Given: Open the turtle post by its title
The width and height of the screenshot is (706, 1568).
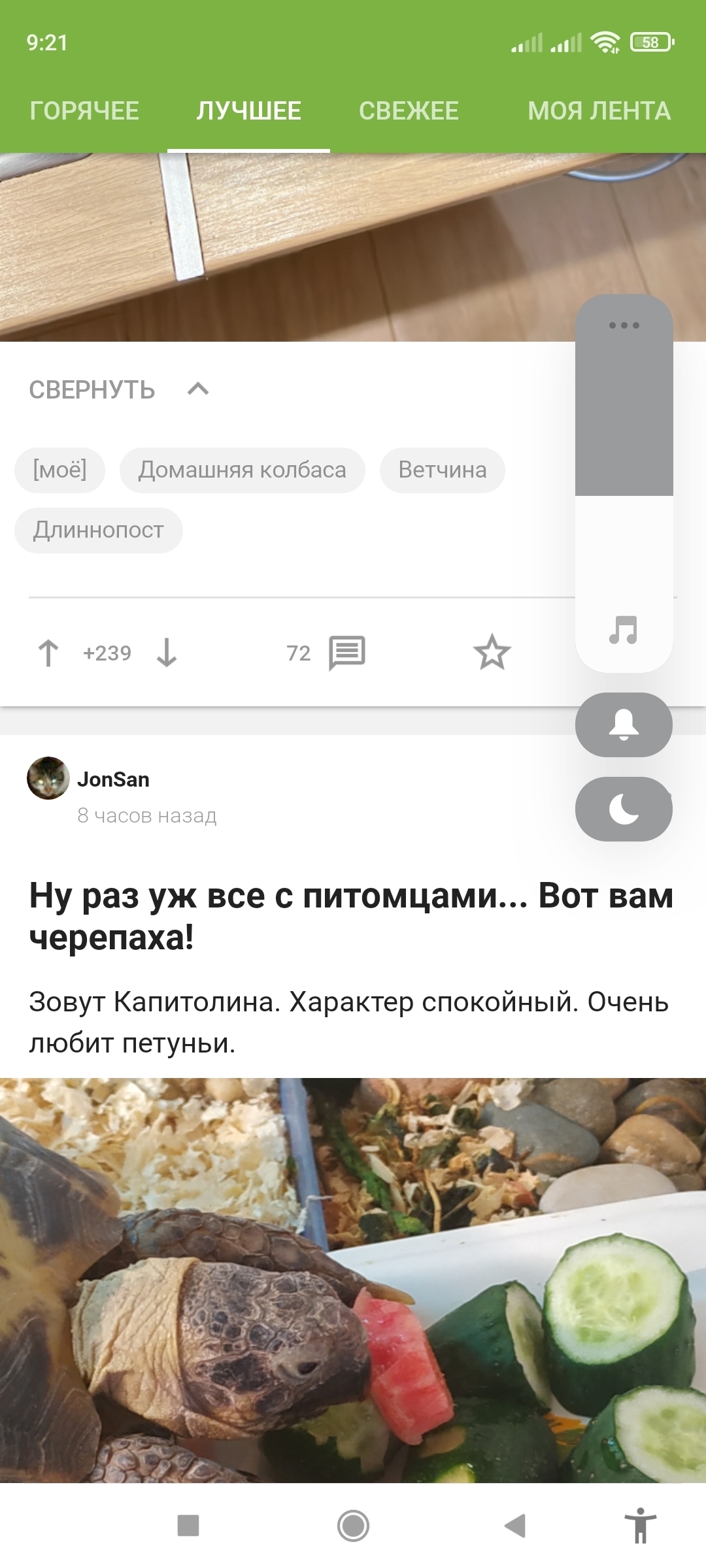Looking at the screenshot, I should tap(351, 916).
